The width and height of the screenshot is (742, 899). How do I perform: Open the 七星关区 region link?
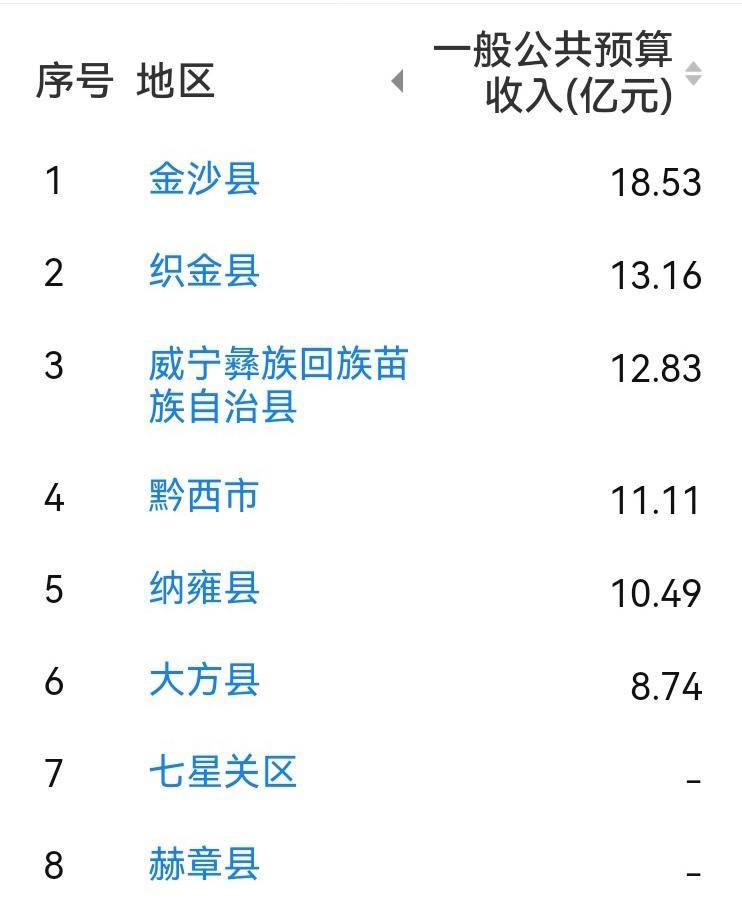pyautogui.click(x=223, y=772)
